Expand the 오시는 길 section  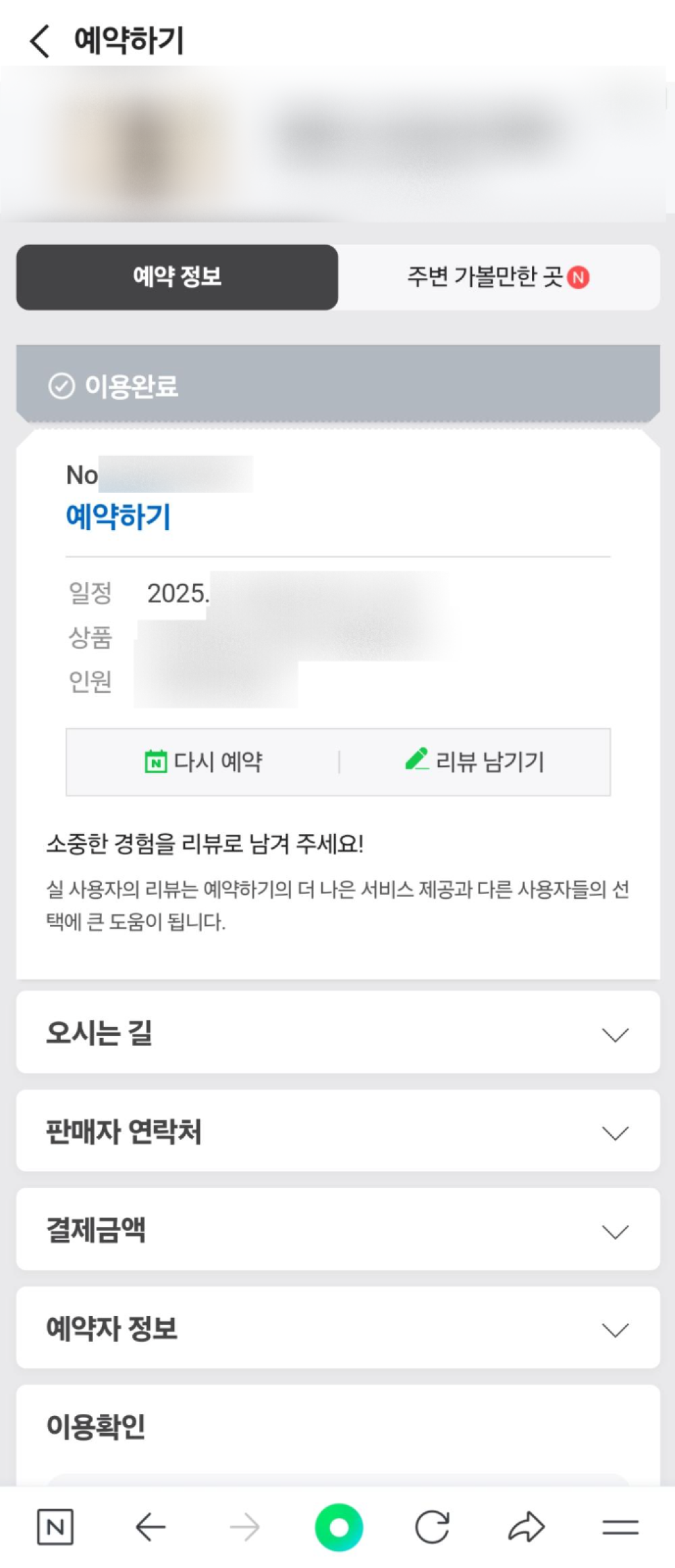[x=337, y=1033]
